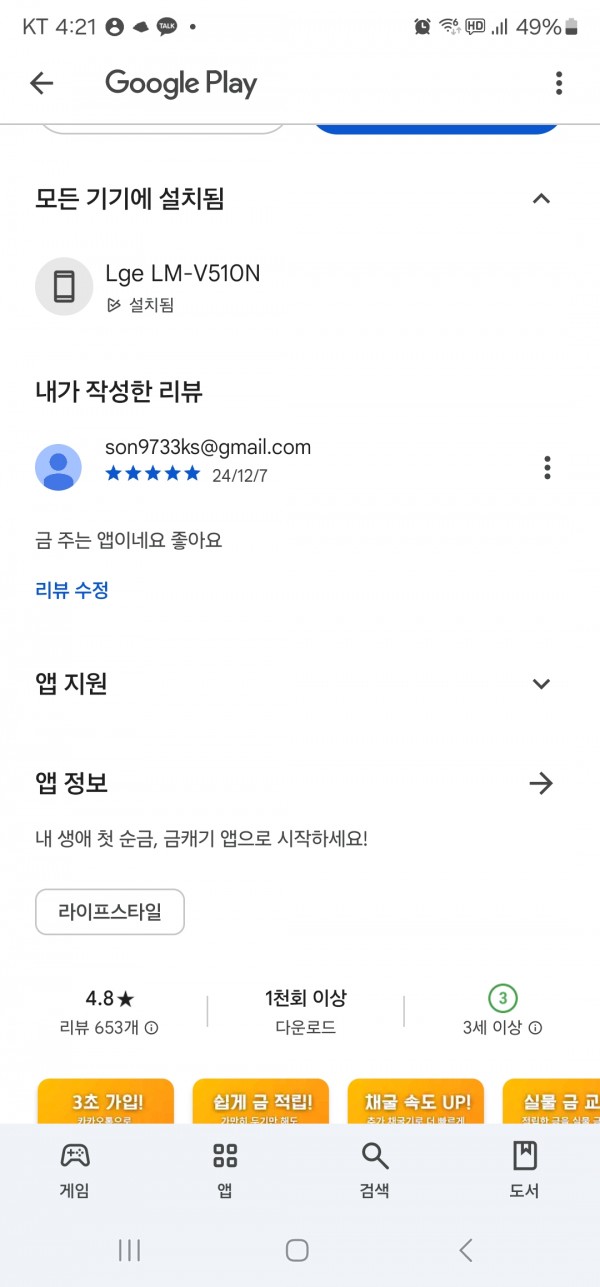Tap the system home button

(297, 1249)
